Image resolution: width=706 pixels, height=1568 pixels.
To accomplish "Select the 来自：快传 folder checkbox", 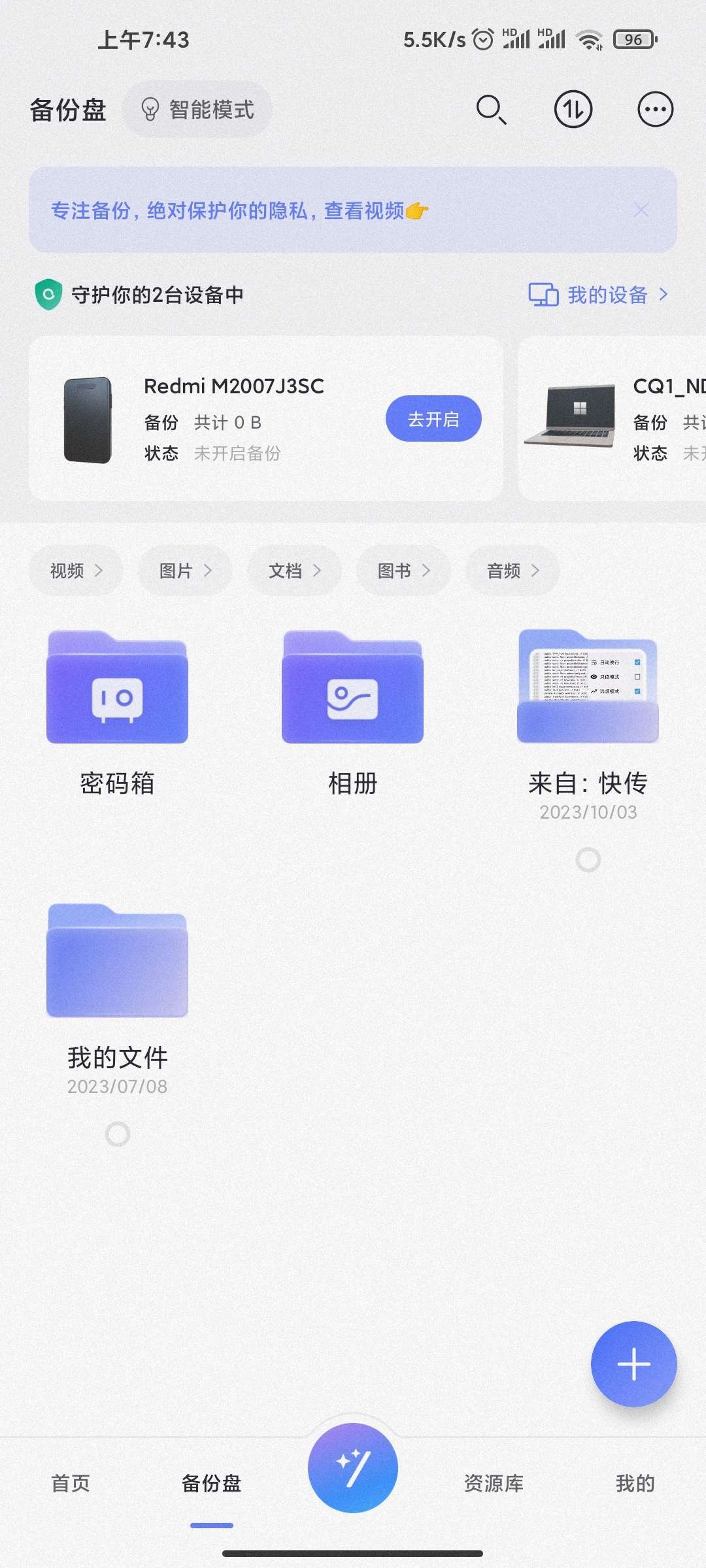I will (x=588, y=860).
